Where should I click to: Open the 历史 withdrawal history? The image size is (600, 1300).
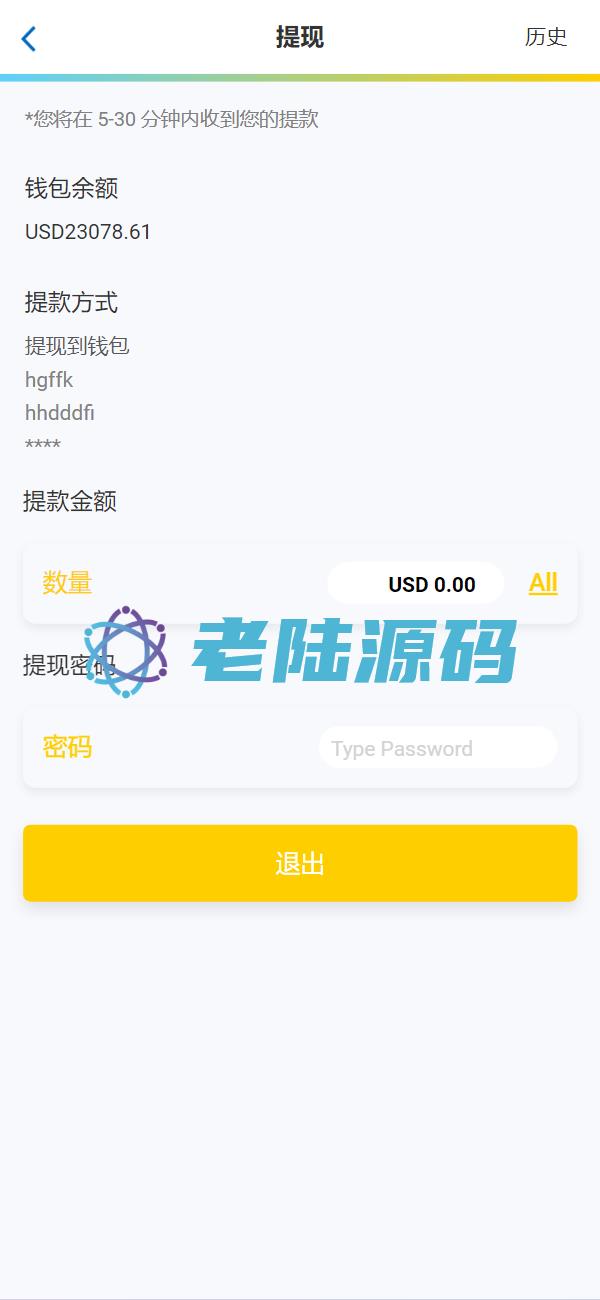[x=545, y=37]
